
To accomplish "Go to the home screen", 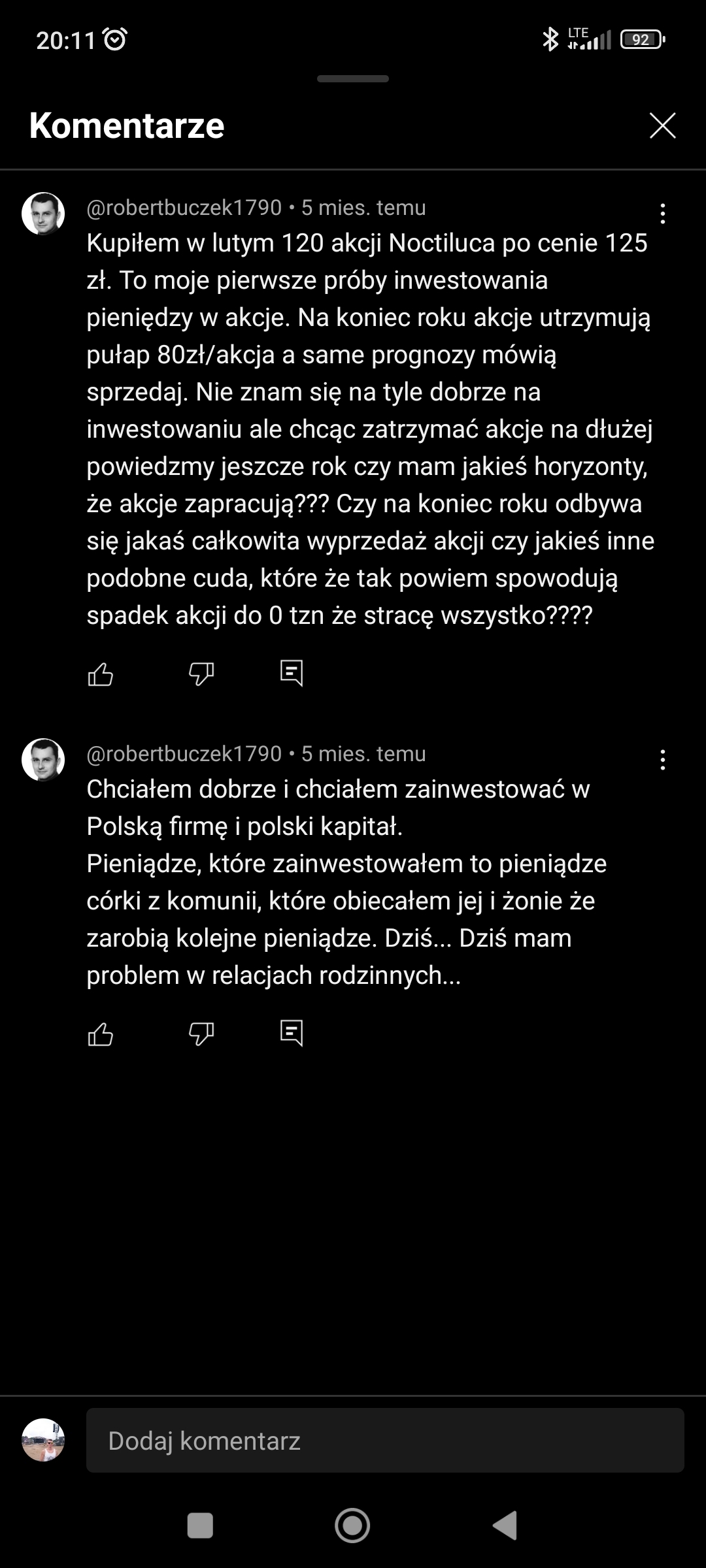I will point(352,1526).
